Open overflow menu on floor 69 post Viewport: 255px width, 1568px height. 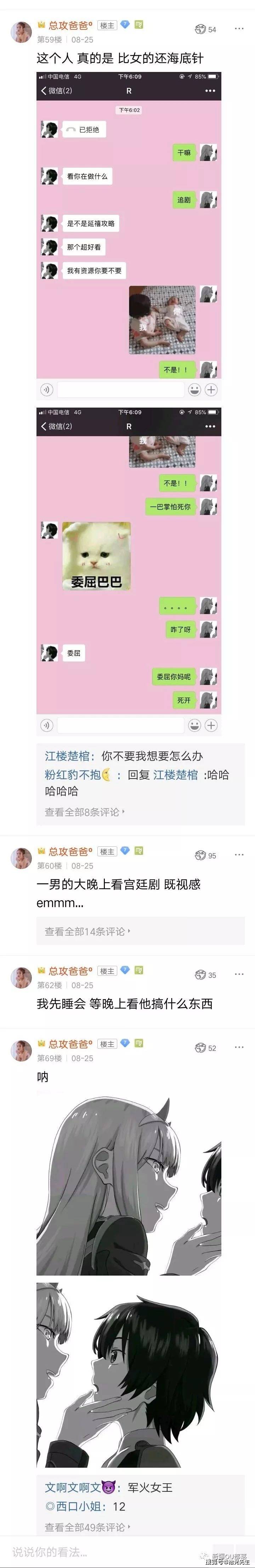(x=239, y=1047)
